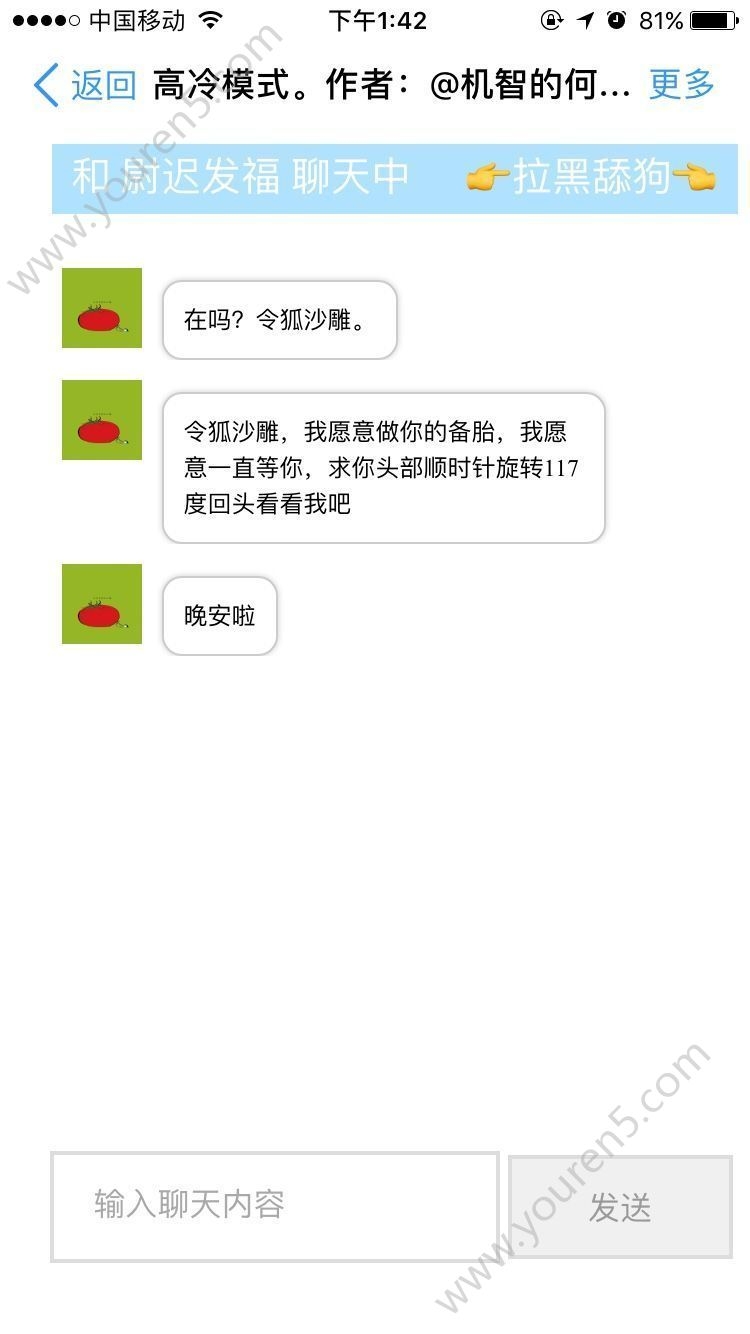Go back using the 返回 button
Screen dimensions: 750x1334
(85, 85)
